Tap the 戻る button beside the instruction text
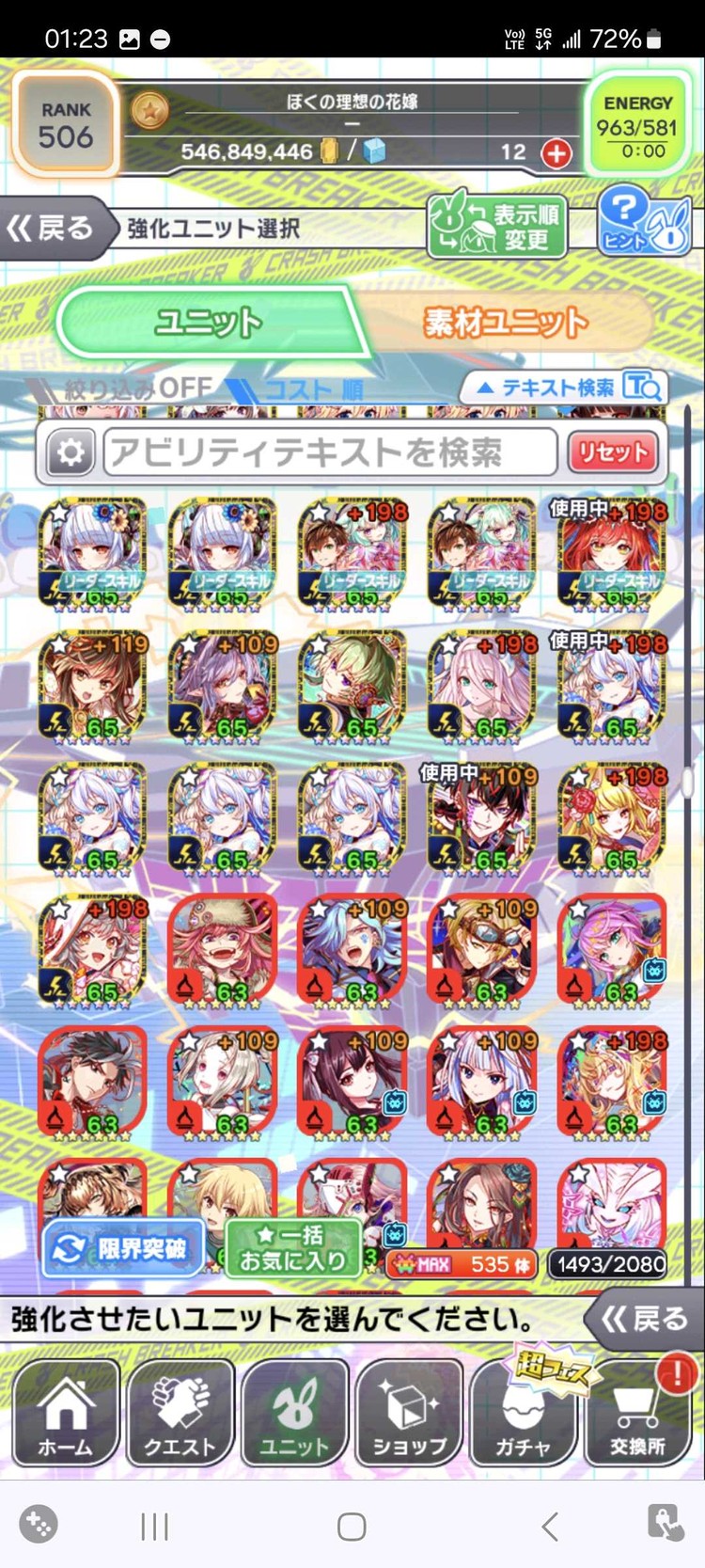This screenshot has height=1568, width=705. point(645,1319)
